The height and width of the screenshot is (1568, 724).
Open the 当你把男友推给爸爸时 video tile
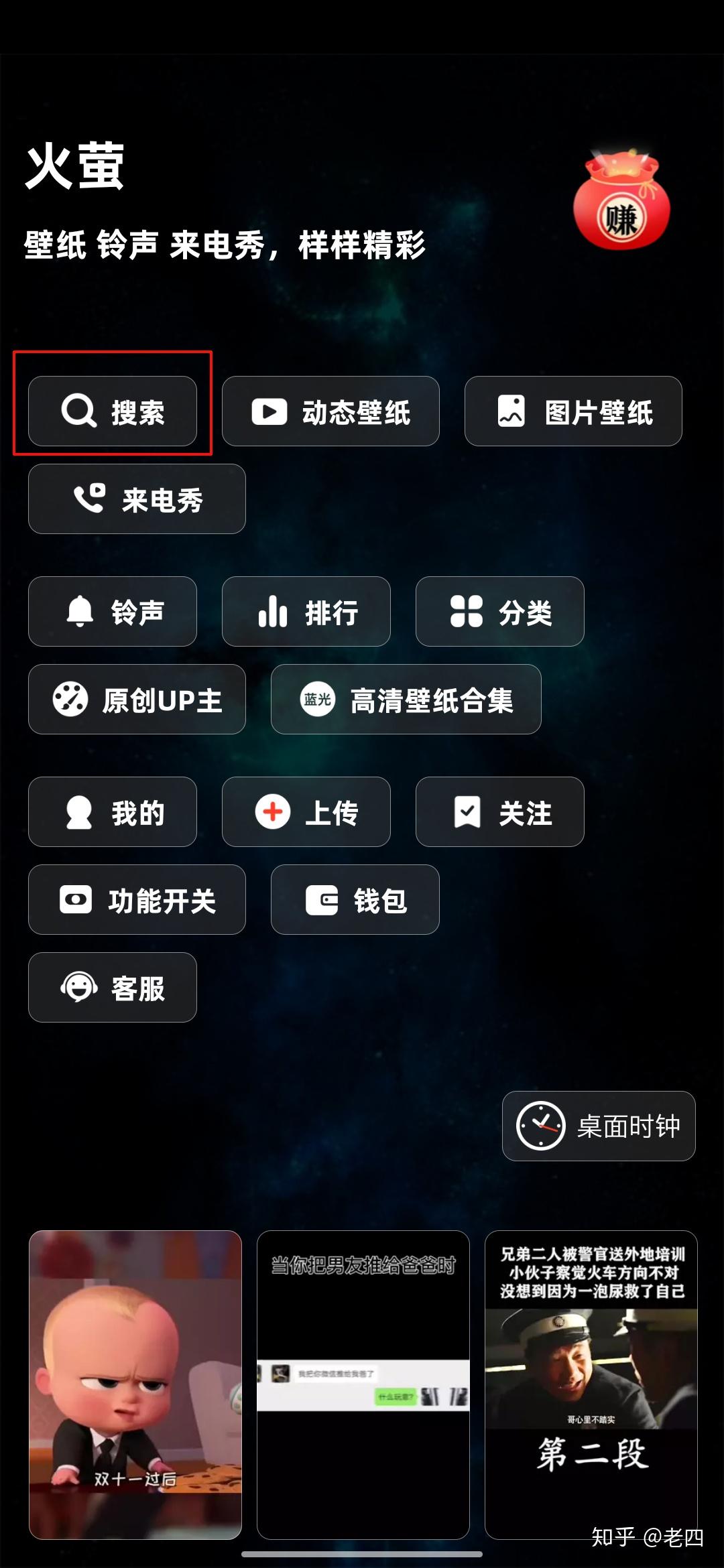[363, 1384]
